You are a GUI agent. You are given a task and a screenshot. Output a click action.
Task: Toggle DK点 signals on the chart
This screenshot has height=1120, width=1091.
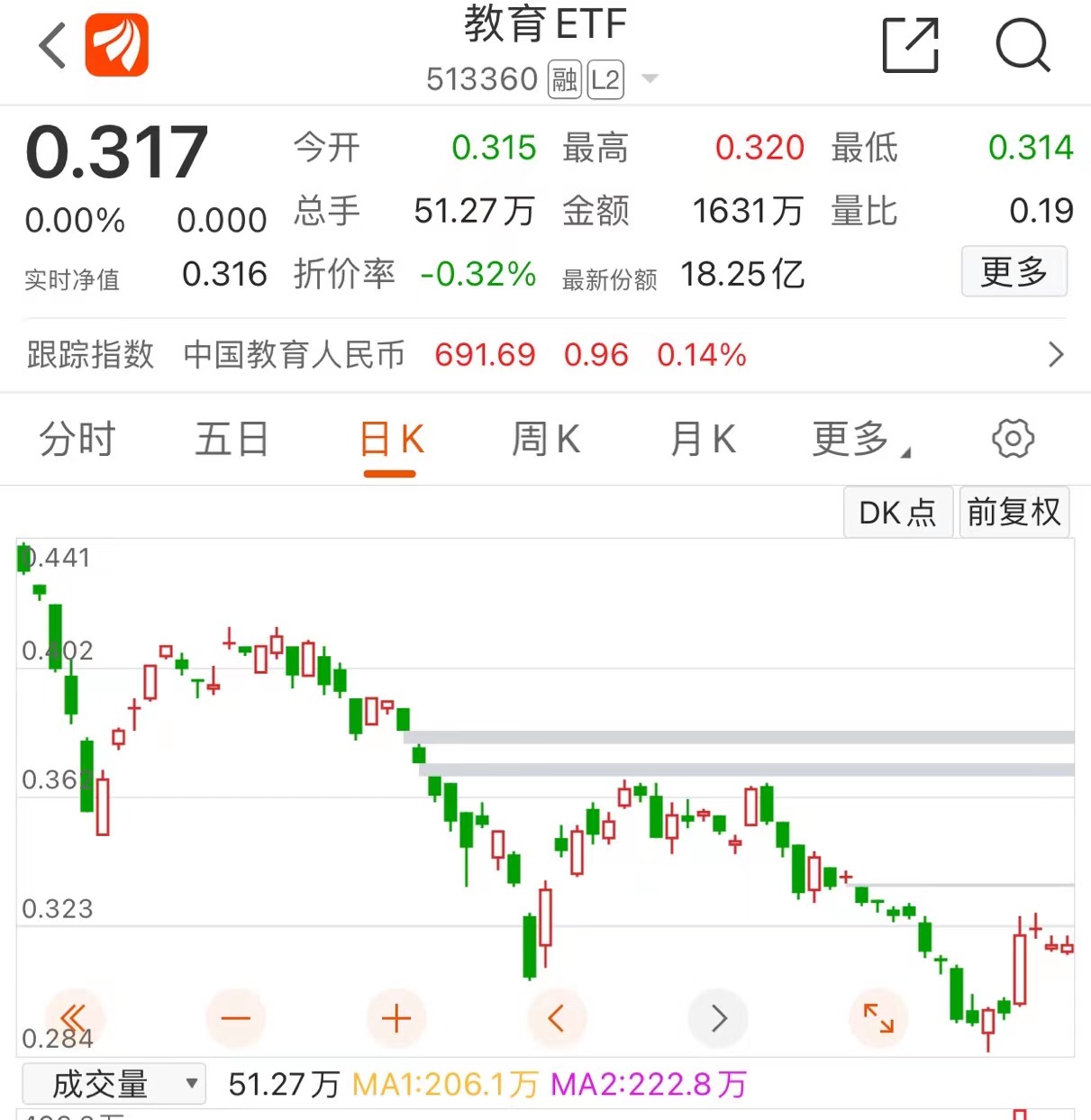point(897,512)
